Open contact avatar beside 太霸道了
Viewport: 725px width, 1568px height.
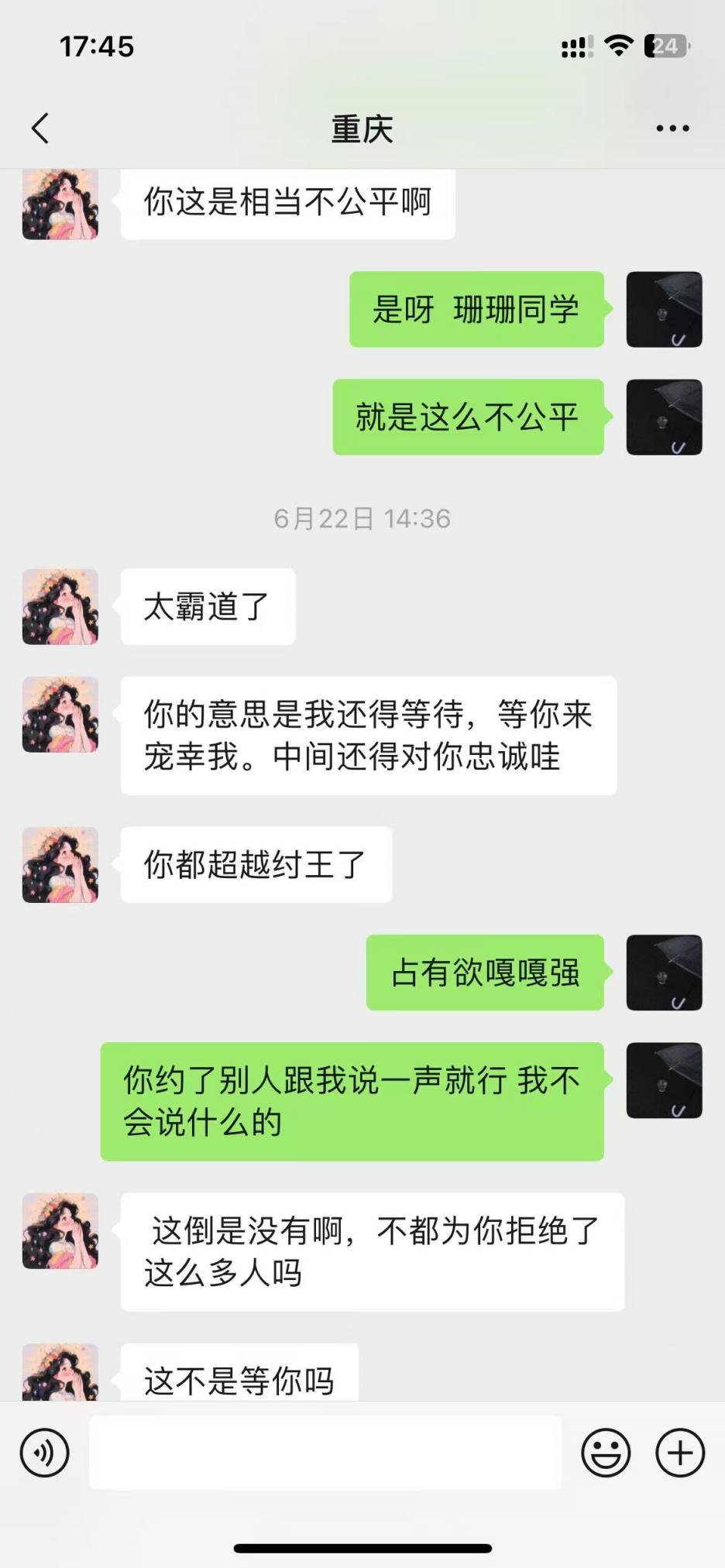[x=60, y=607]
